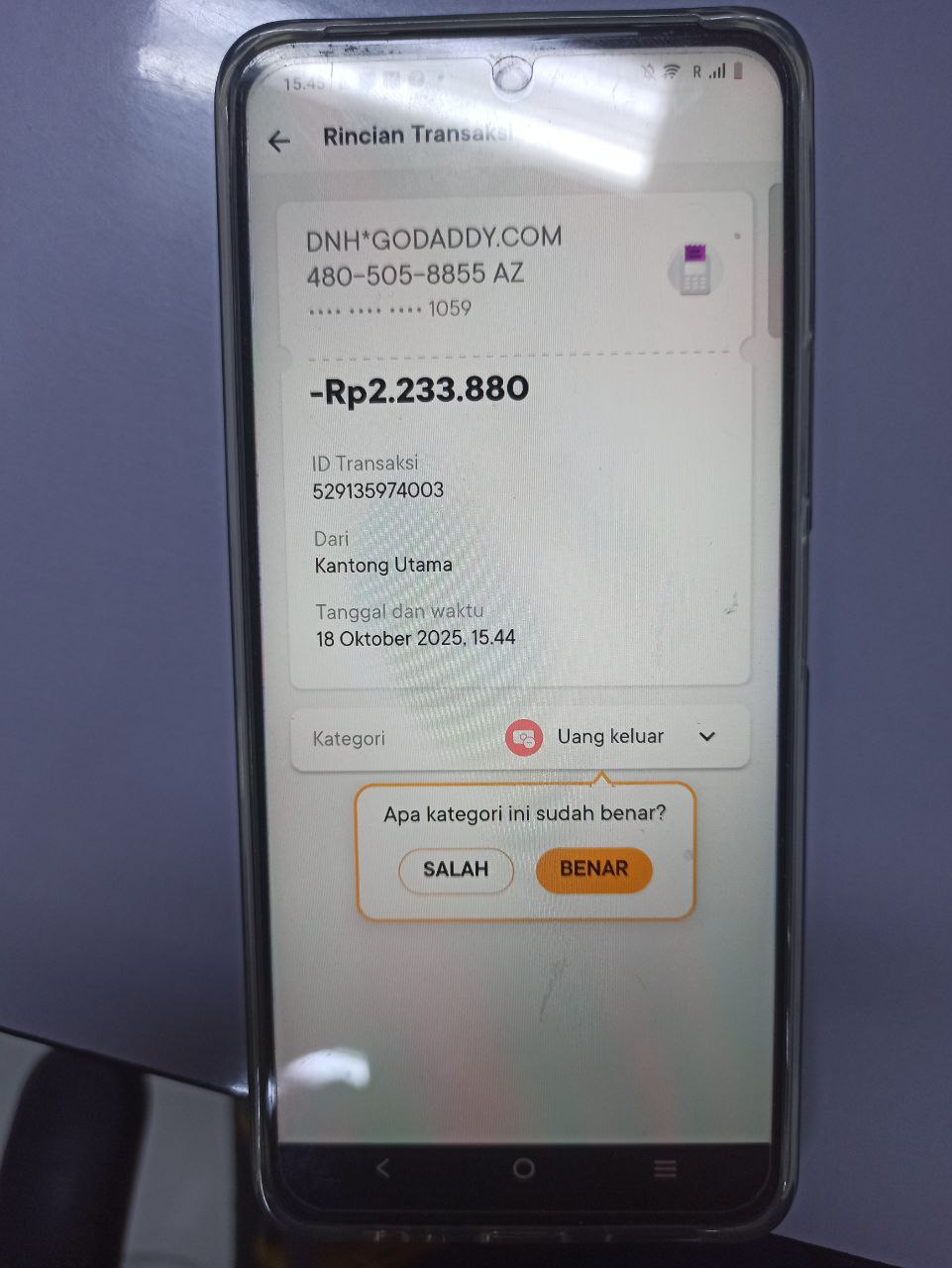Go back from Rincian Transaksi

tap(279, 141)
